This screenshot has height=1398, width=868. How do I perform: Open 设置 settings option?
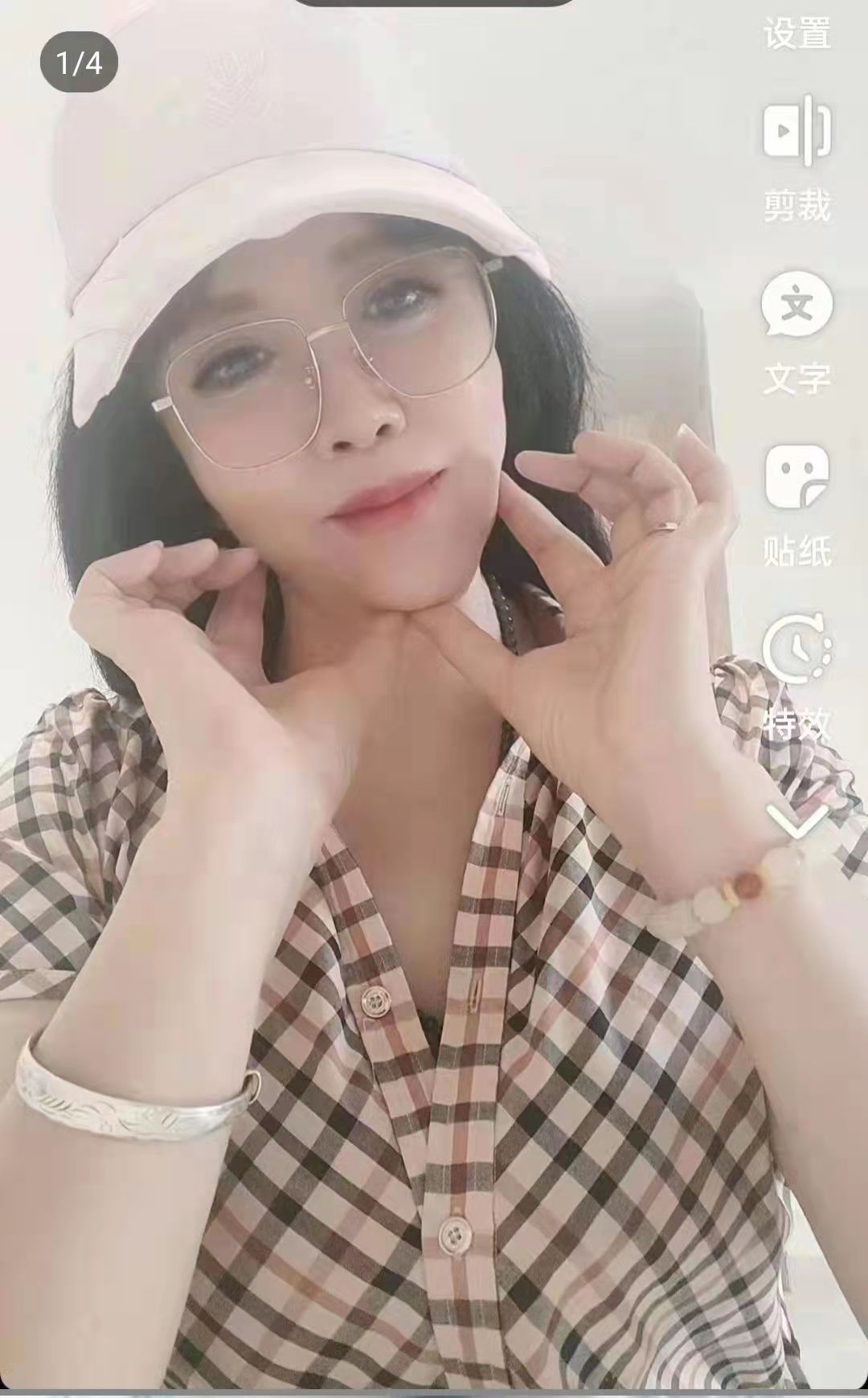[x=796, y=33]
